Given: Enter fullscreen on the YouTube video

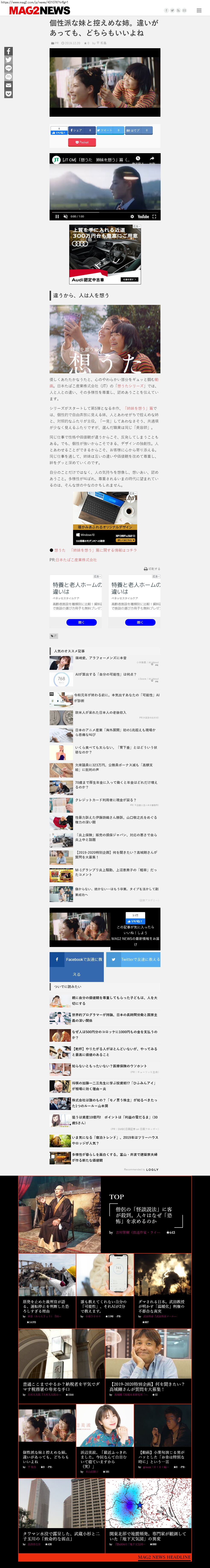Looking at the screenshot, I should pos(154,216).
